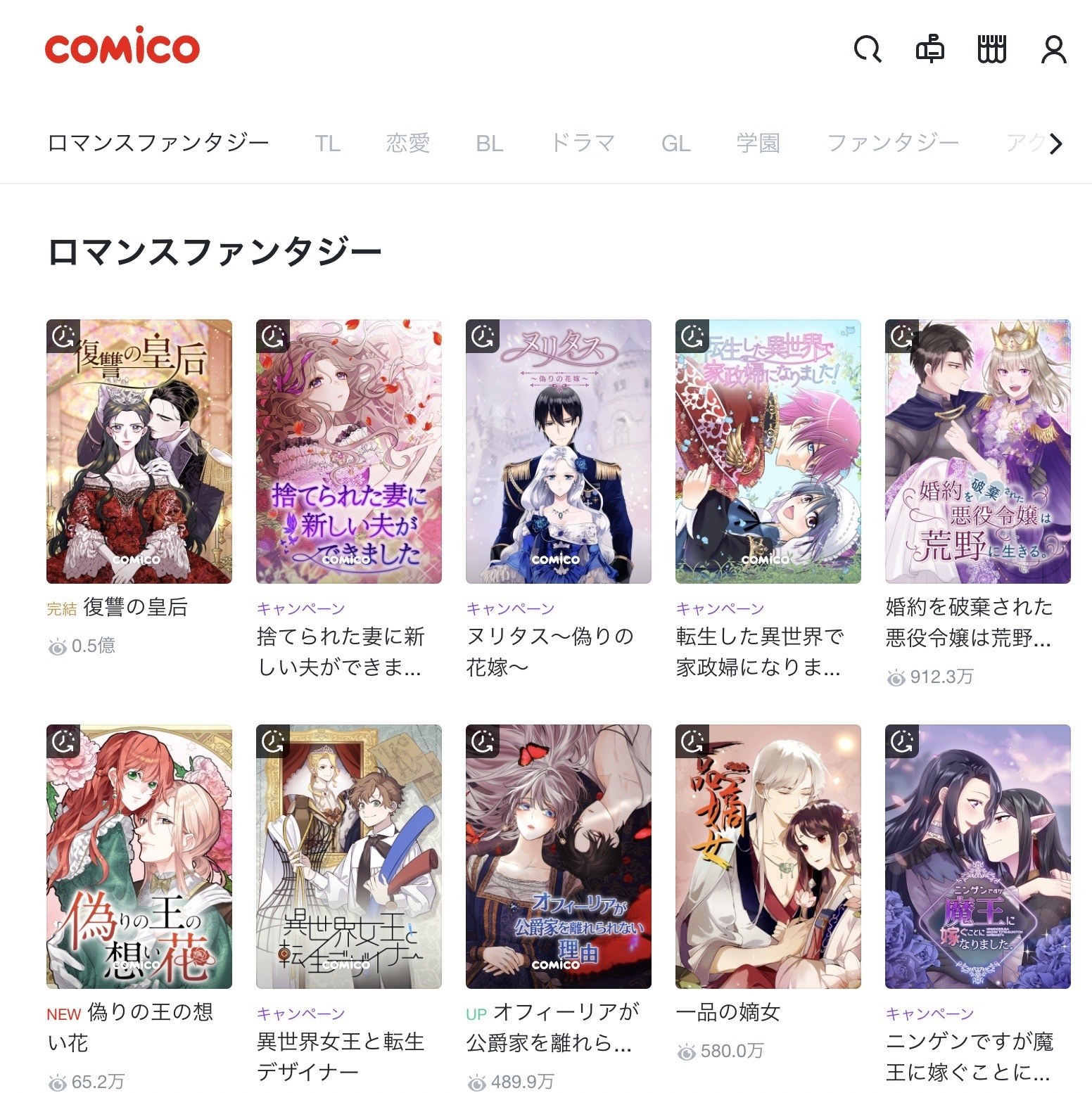Open the user profile icon
This screenshot has height=1093, width=1092.
click(1053, 49)
